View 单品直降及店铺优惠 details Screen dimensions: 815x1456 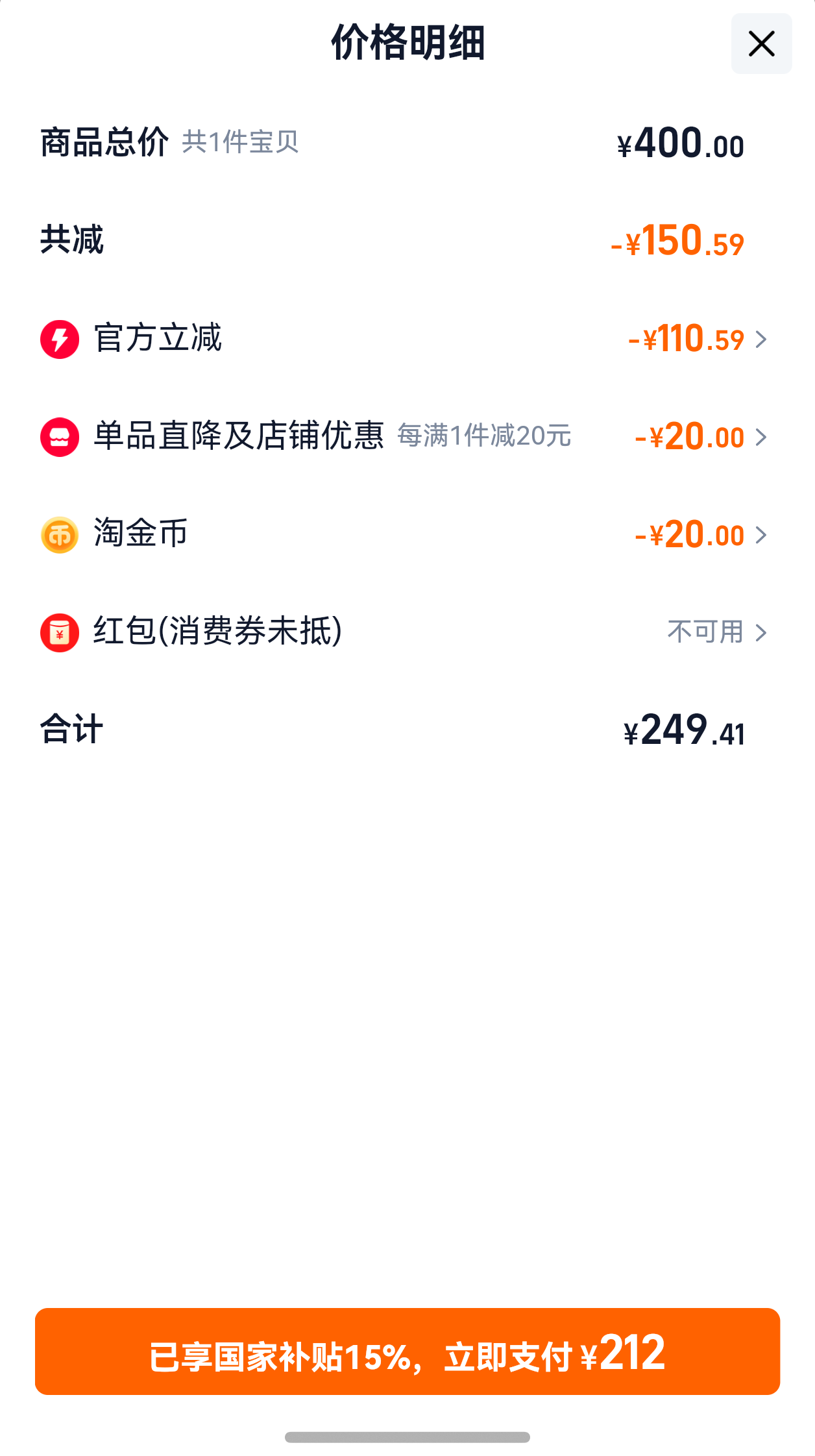[x=701, y=437]
